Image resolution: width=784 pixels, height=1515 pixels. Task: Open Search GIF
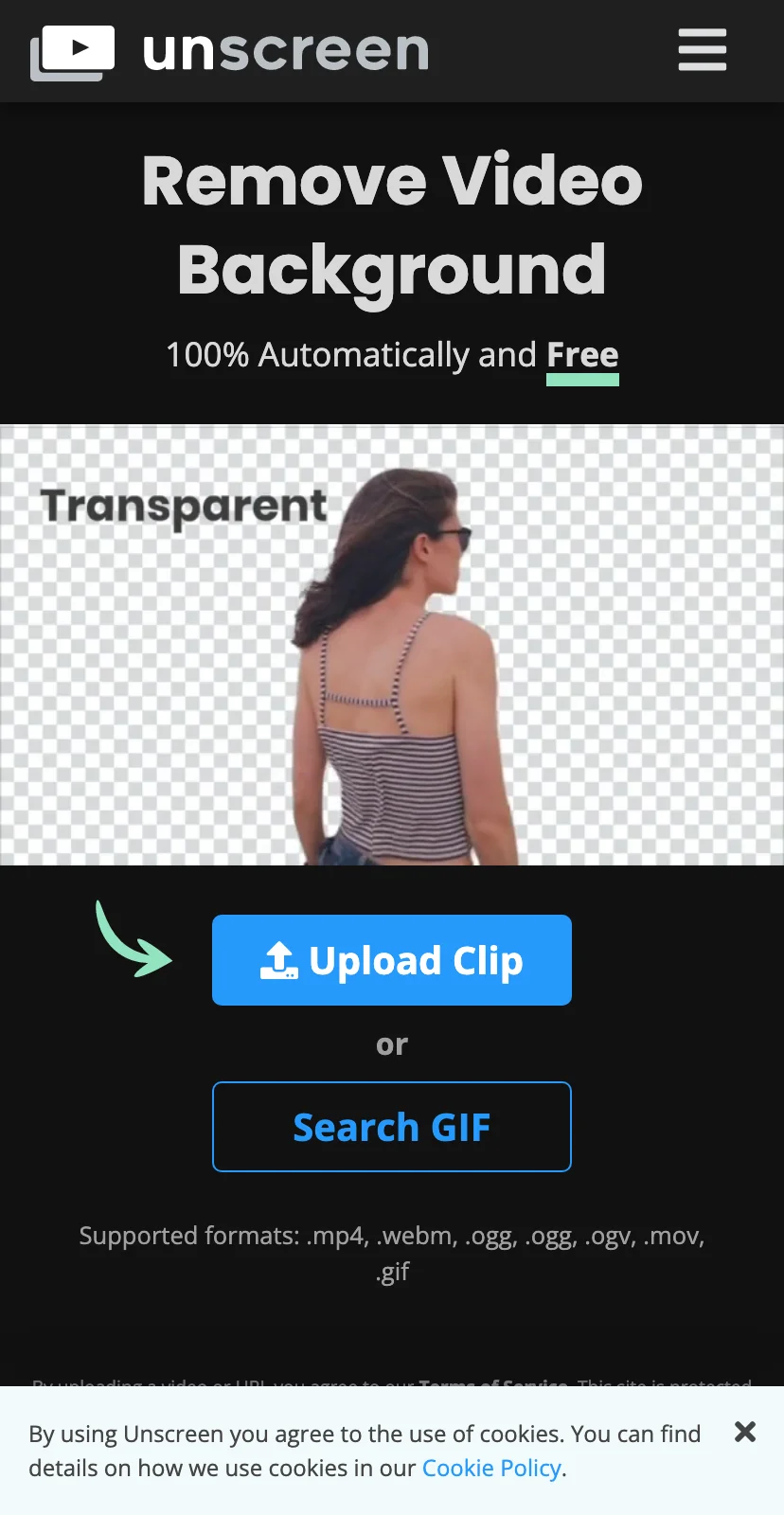[391, 1127]
